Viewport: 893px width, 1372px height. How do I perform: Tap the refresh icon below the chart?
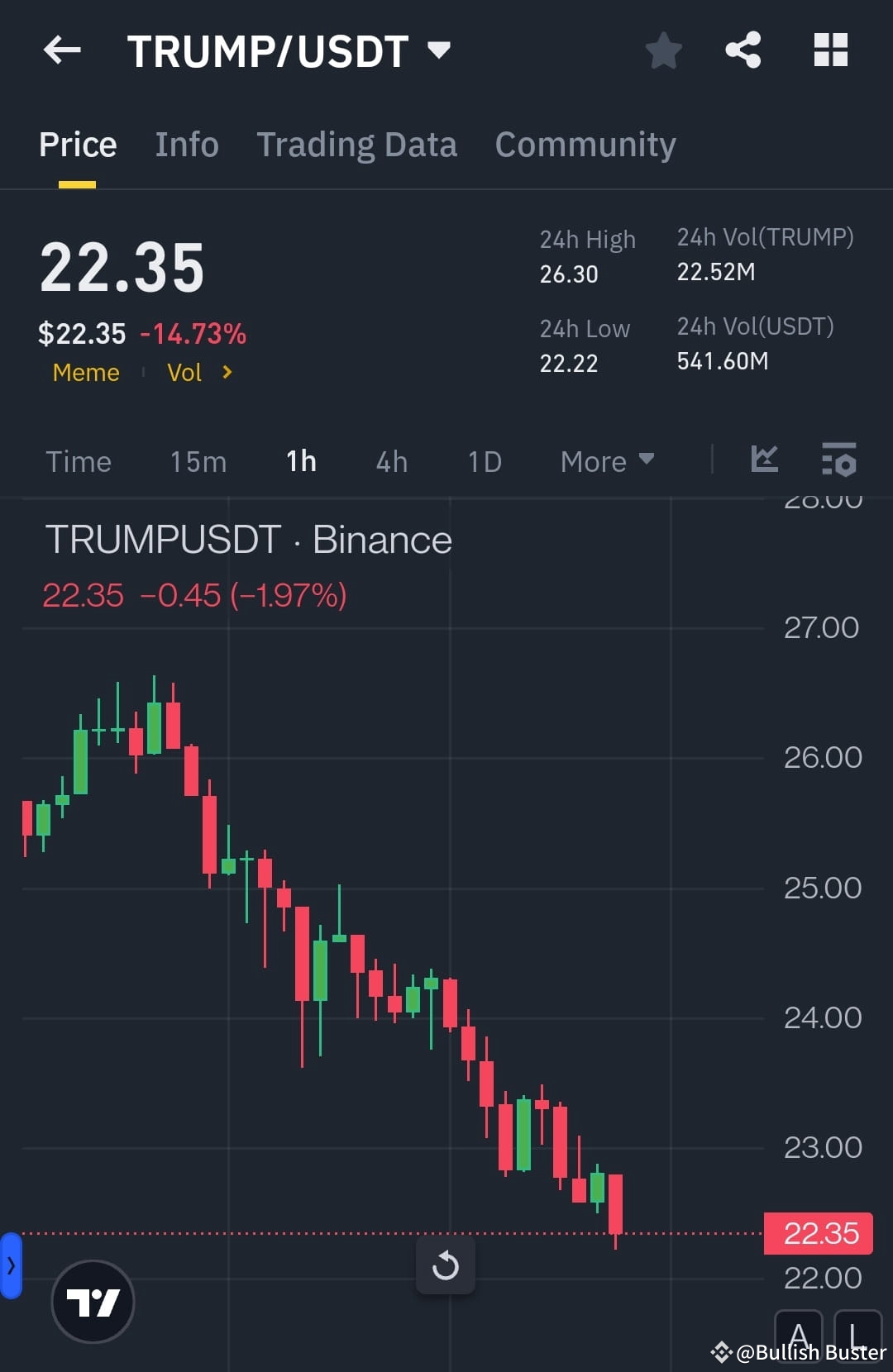pyautogui.click(x=446, y=1265)
